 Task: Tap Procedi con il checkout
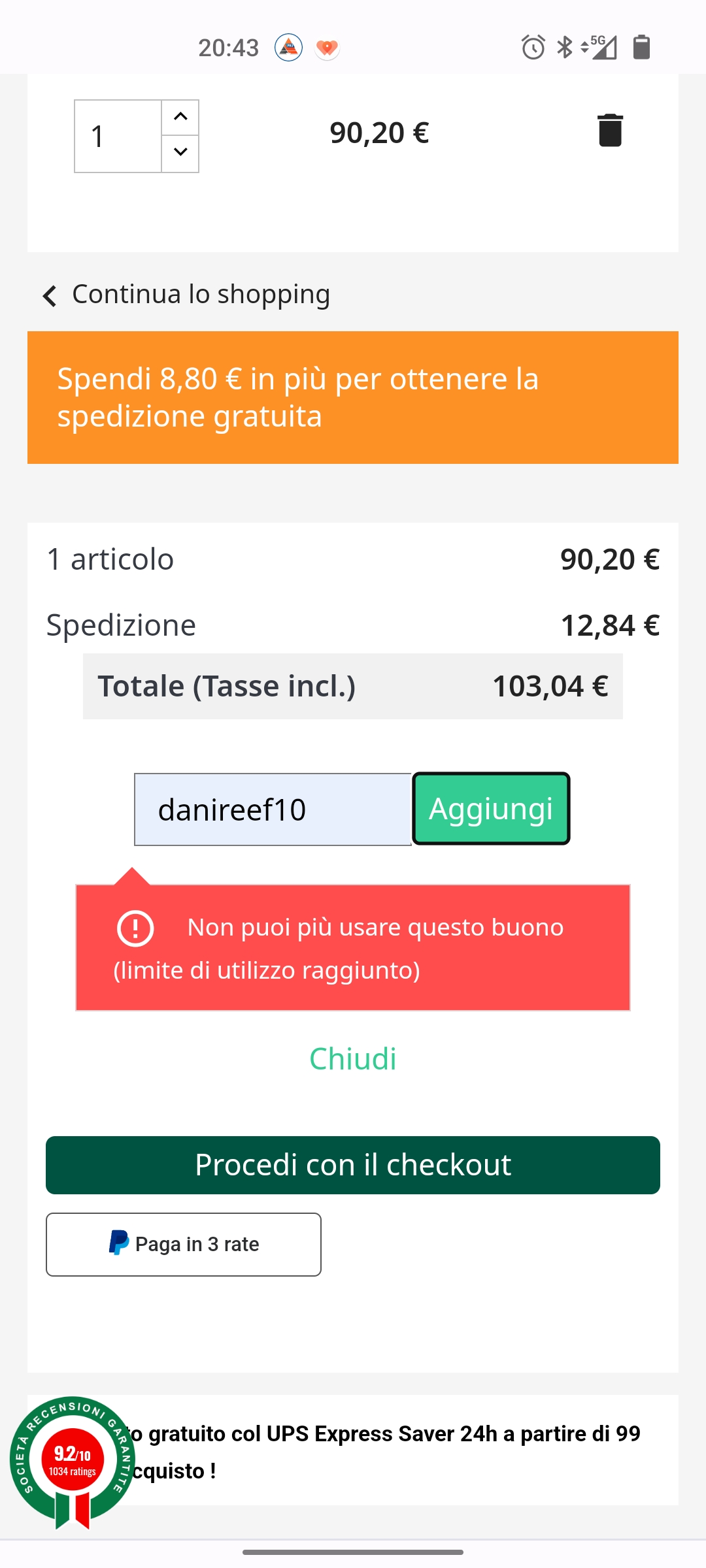[353, 1165]
